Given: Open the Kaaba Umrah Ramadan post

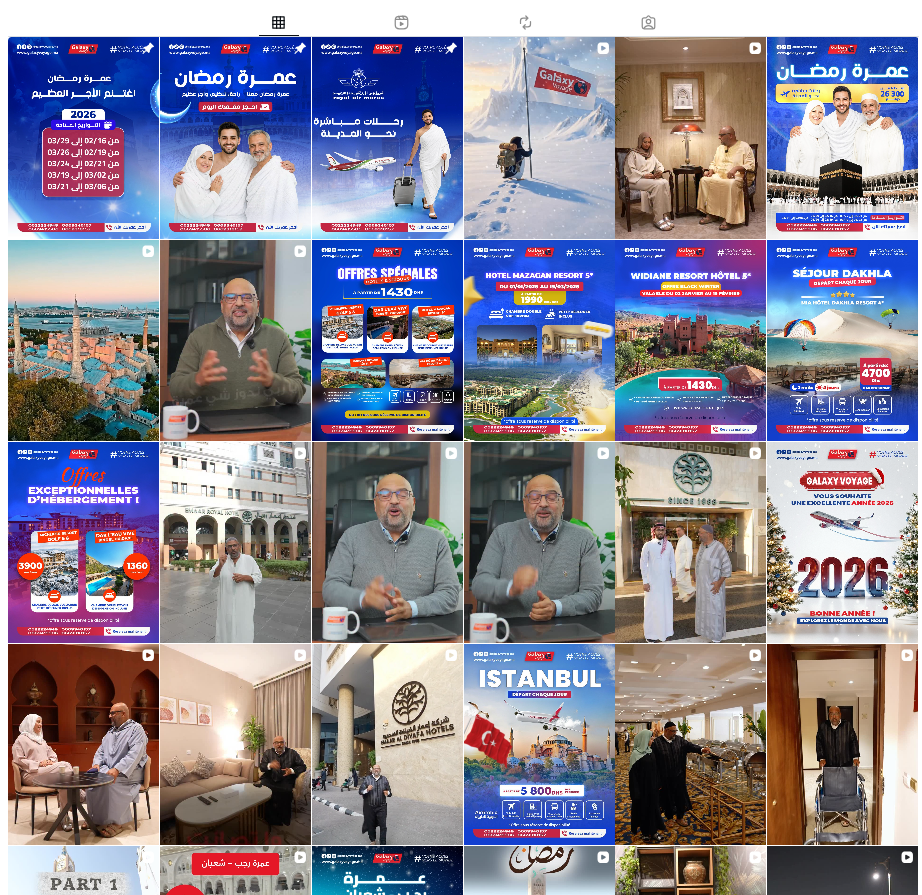Looking at the screenshot, I should tap(842, 137).
